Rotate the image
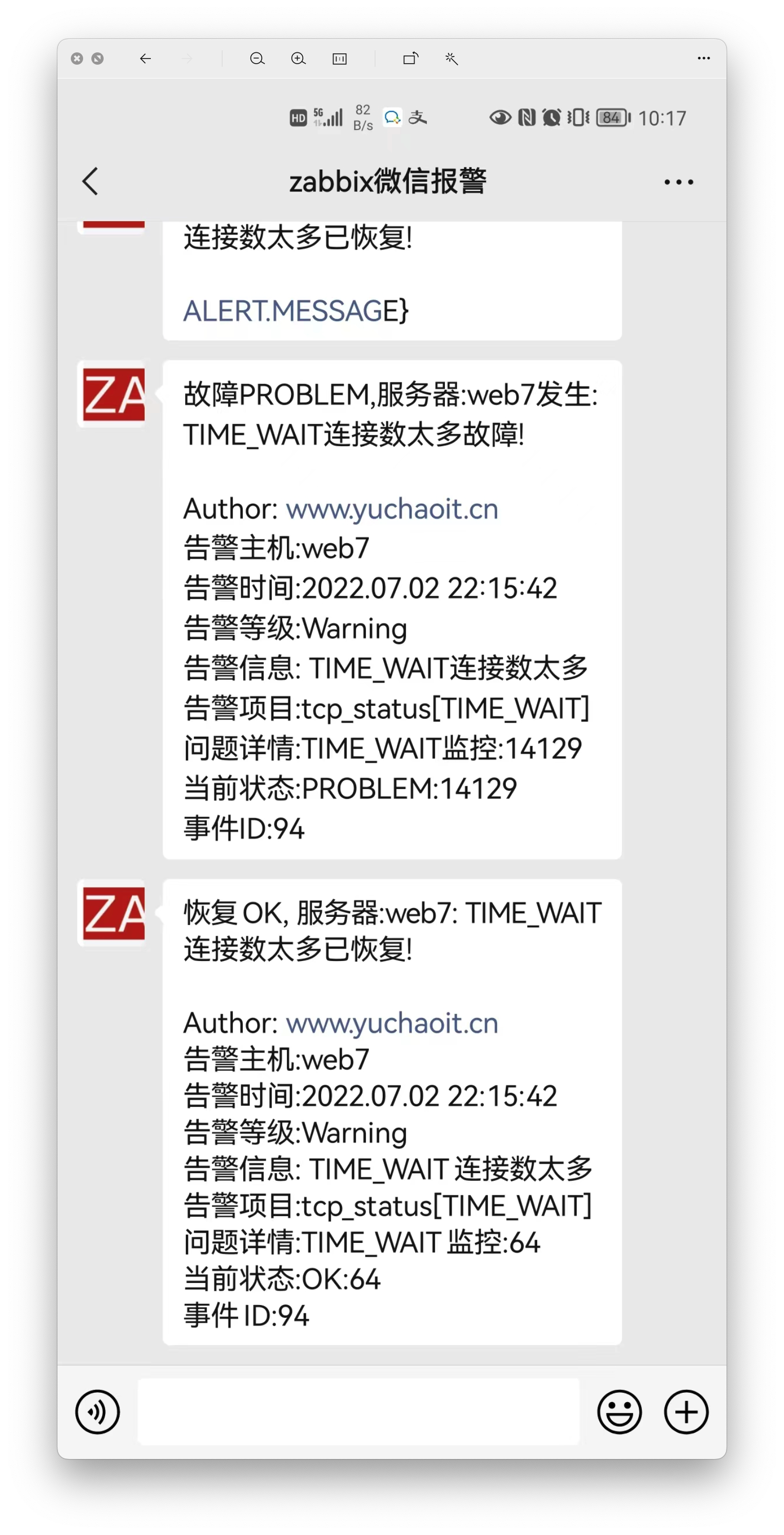The width and height of the screenshot is (784, 1535). [x=410, y=59]
